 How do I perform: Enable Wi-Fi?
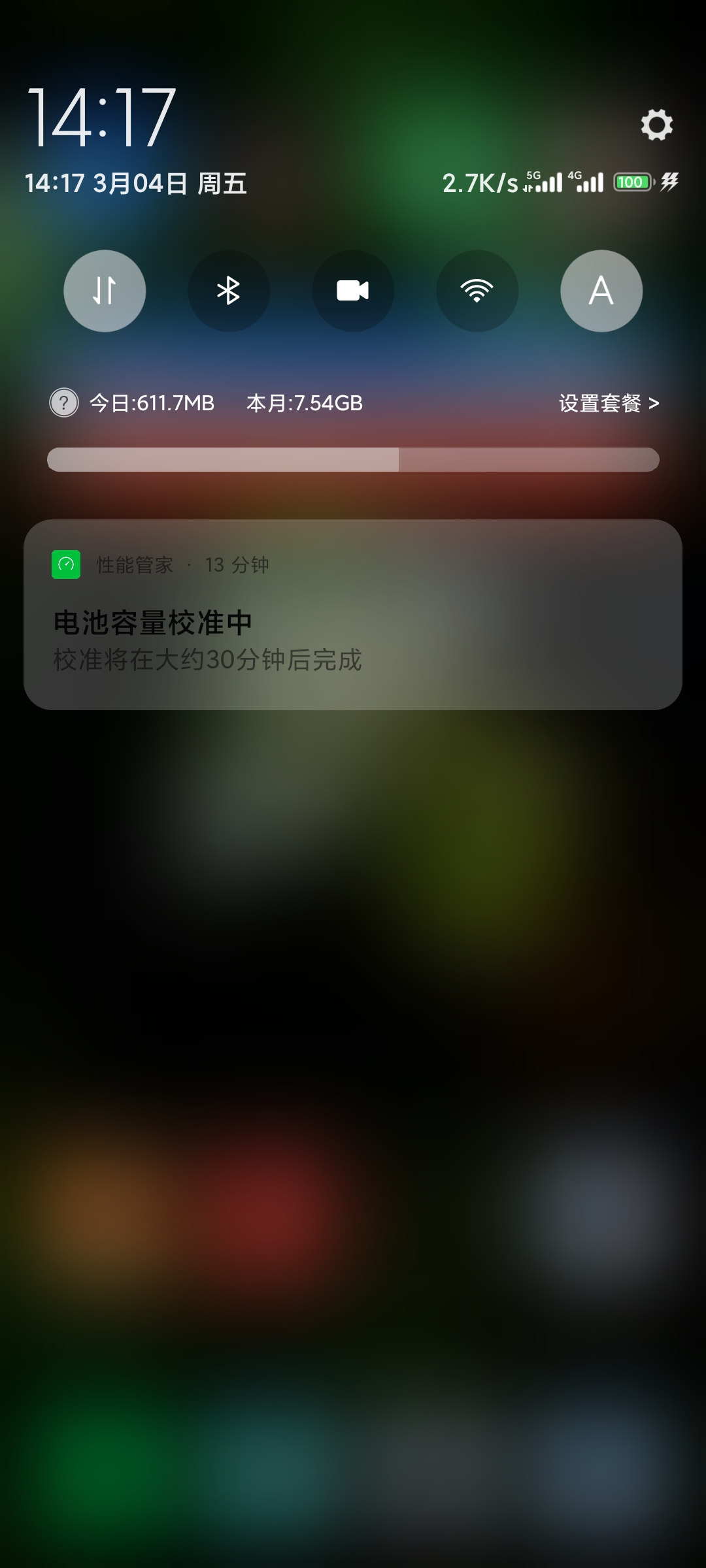pos(477,291)
